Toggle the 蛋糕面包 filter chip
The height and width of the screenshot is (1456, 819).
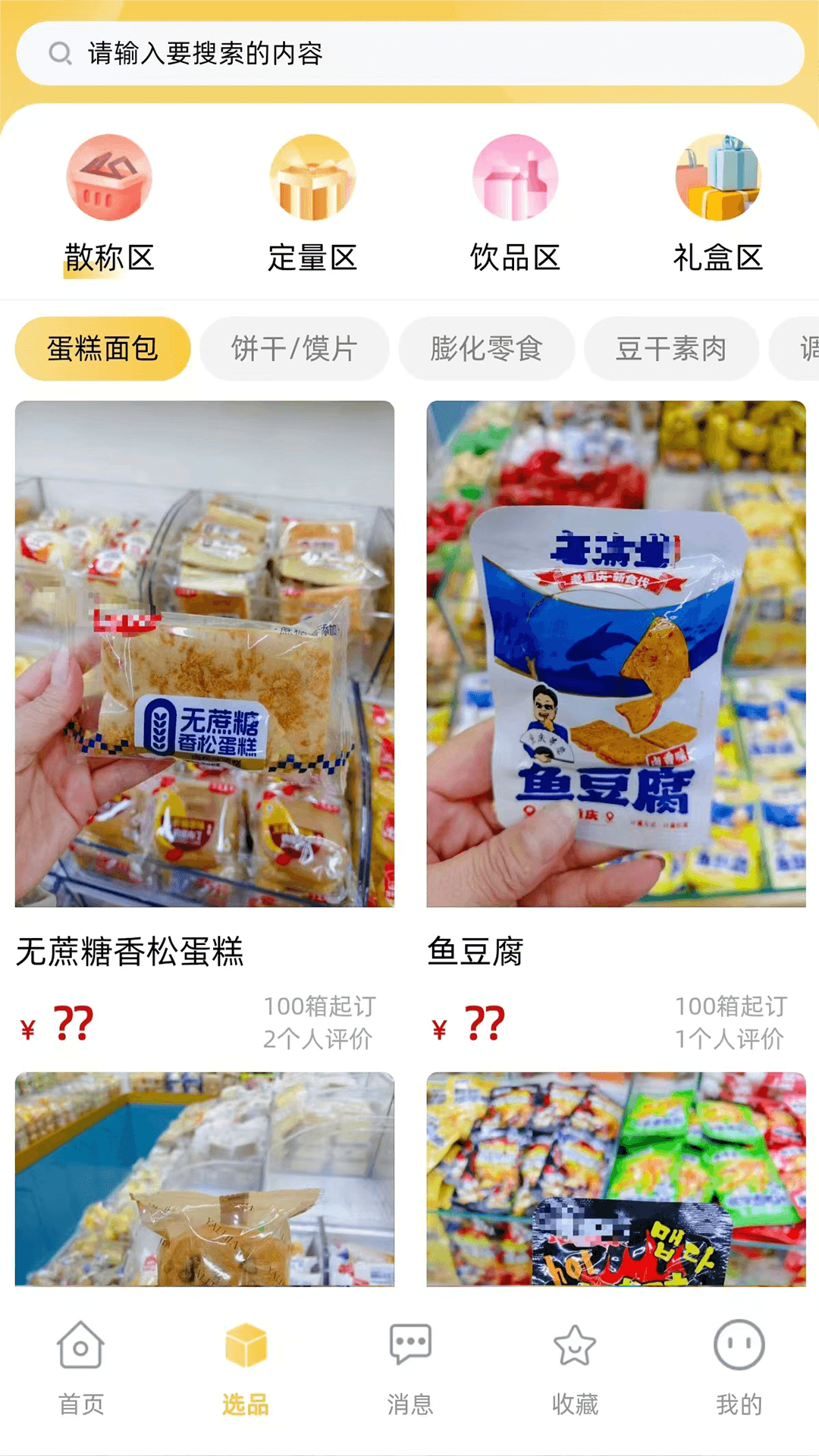[x=102, y=349]
